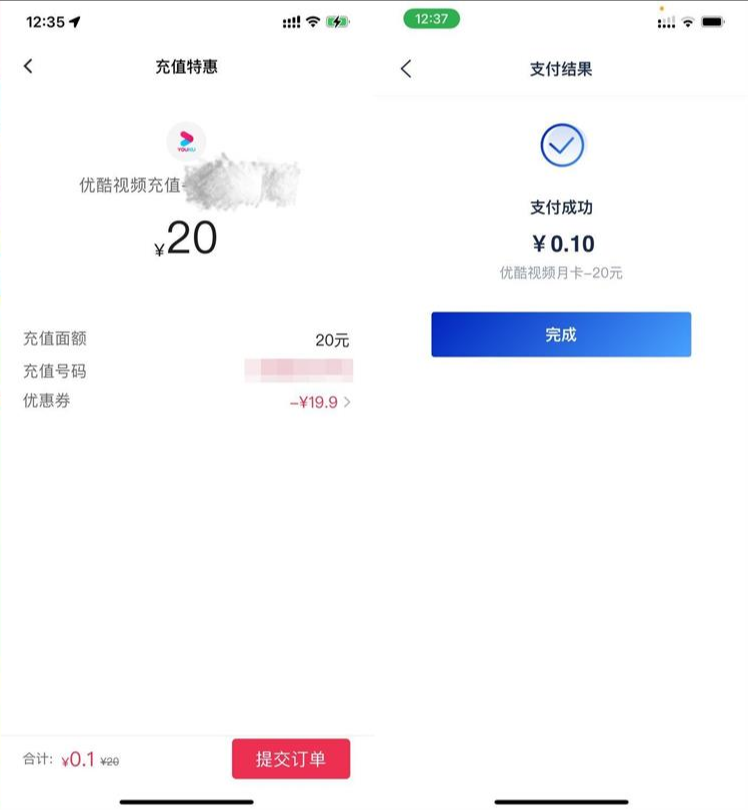Go back from the 充值特惠 page

click(28, 66)
